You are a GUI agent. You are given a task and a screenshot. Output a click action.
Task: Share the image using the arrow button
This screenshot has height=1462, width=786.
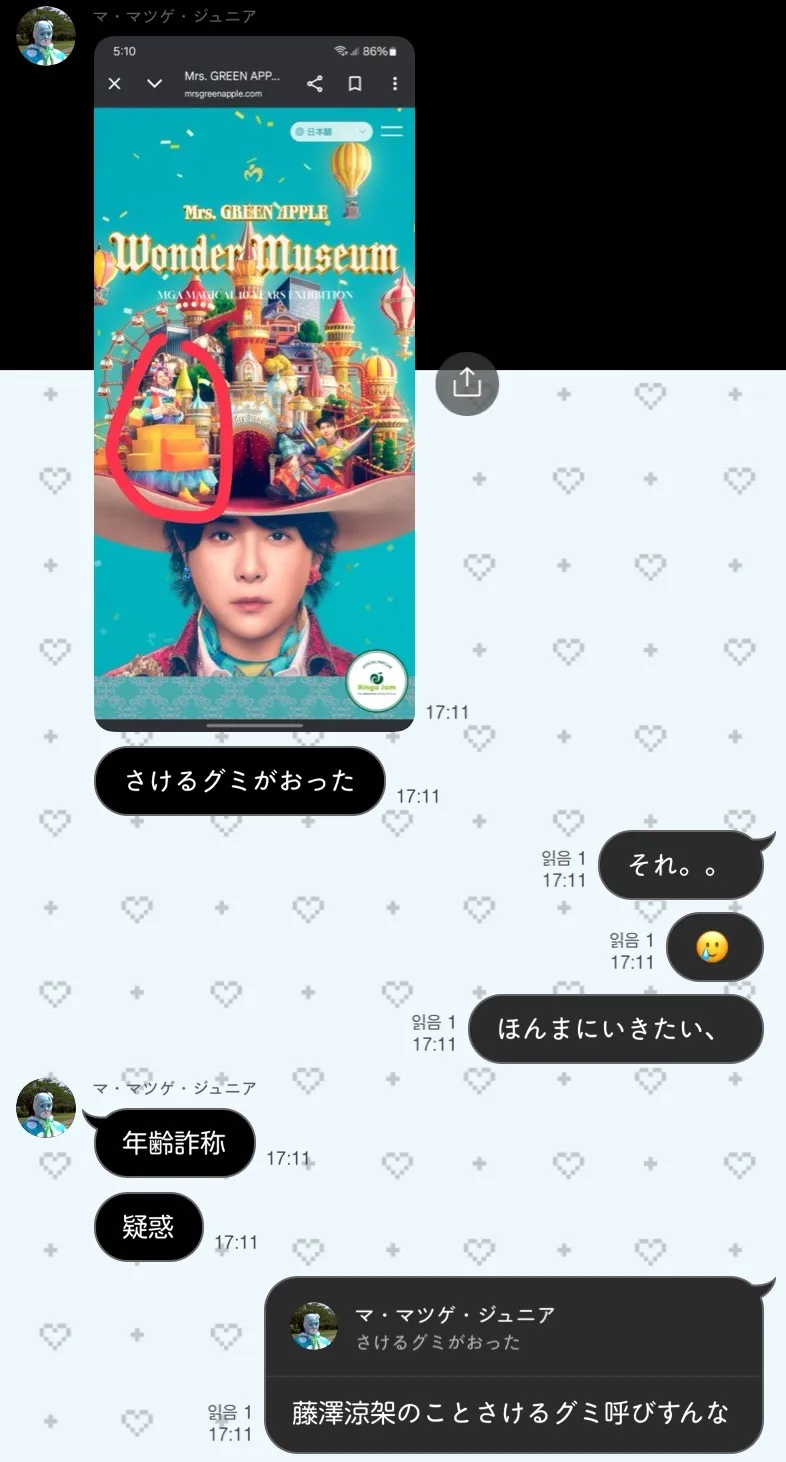click(x=466, y=383)
